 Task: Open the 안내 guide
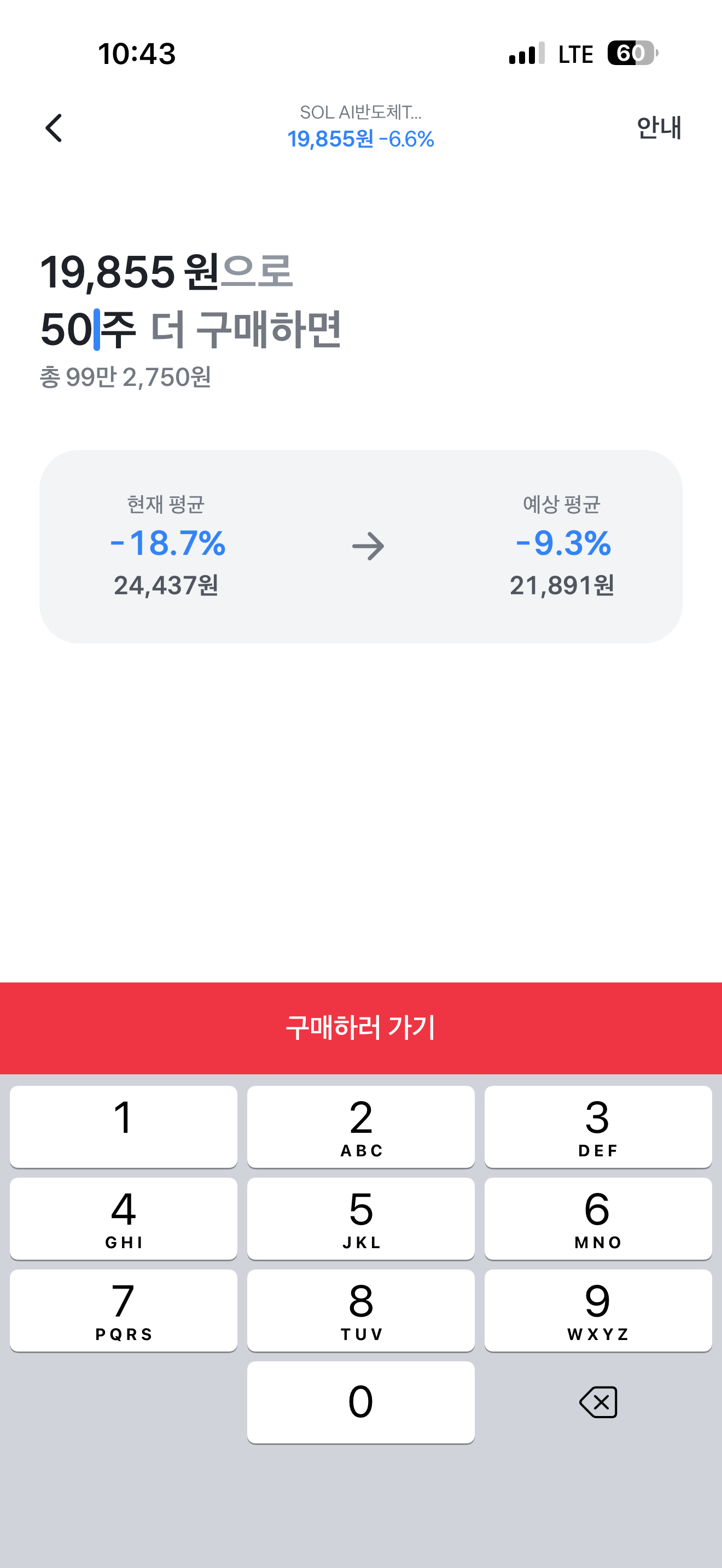point(659,128)
